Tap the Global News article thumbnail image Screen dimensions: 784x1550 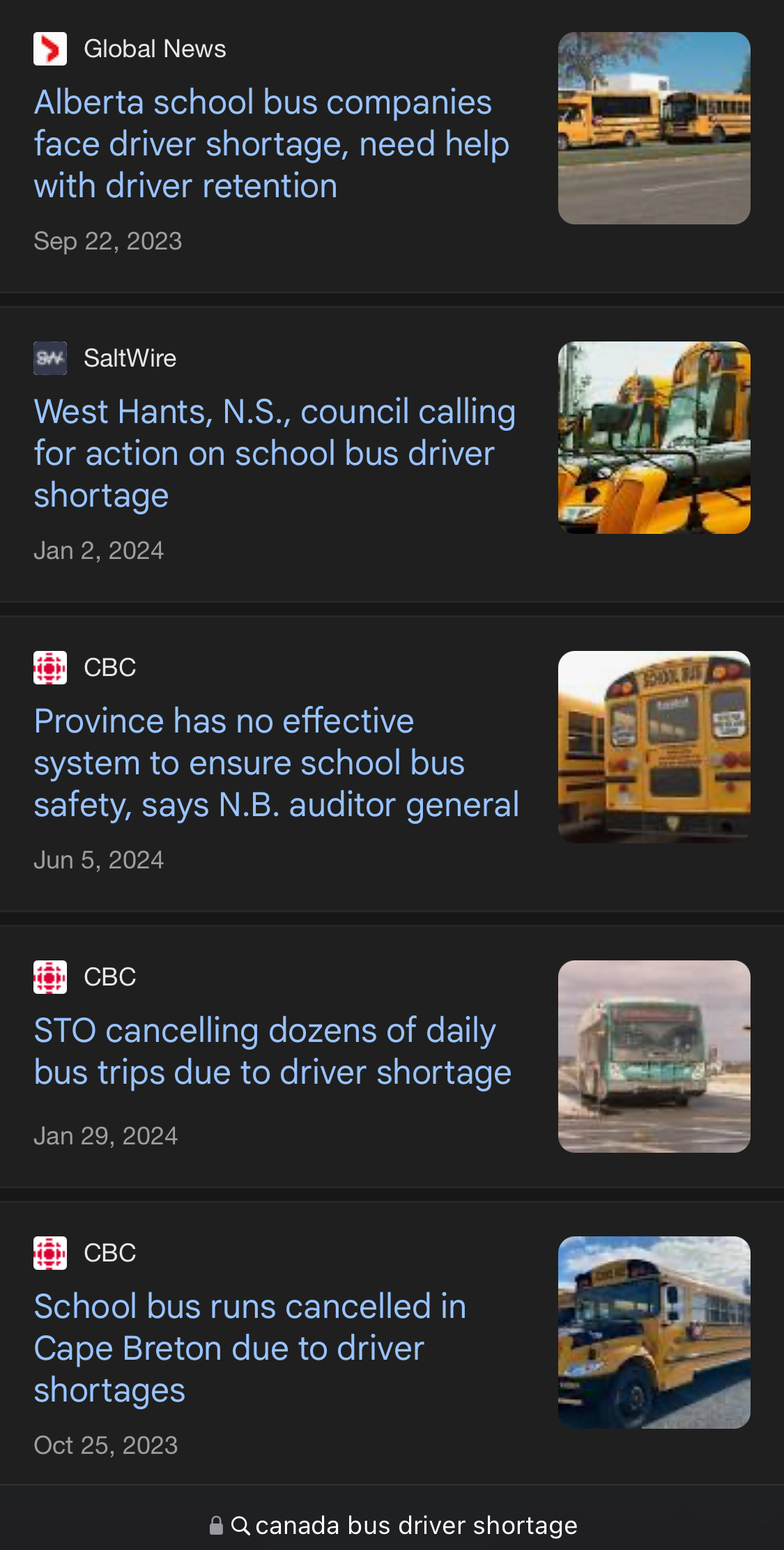point(654,128)
